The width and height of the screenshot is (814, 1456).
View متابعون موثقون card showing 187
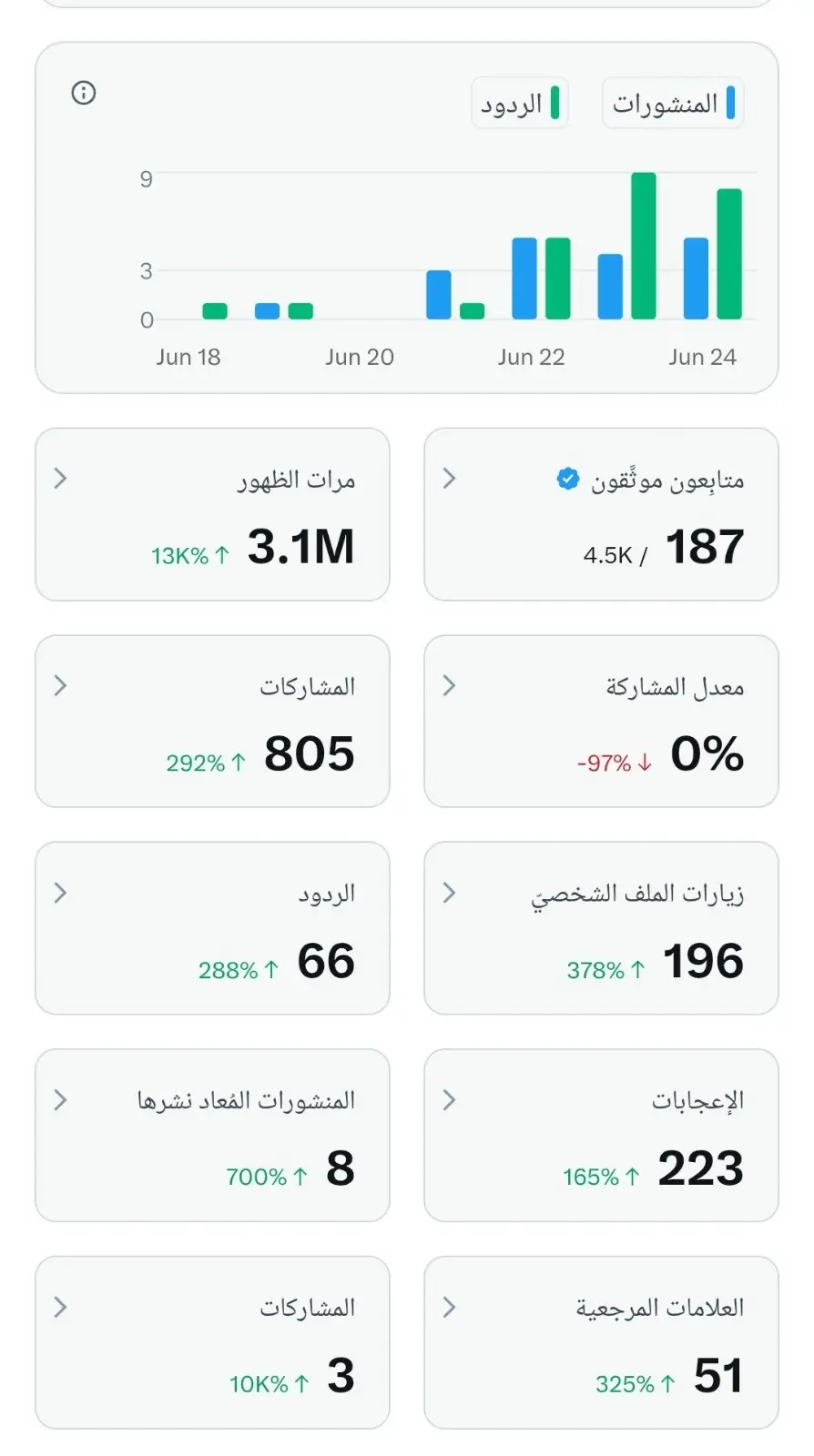tap(601, 515)
